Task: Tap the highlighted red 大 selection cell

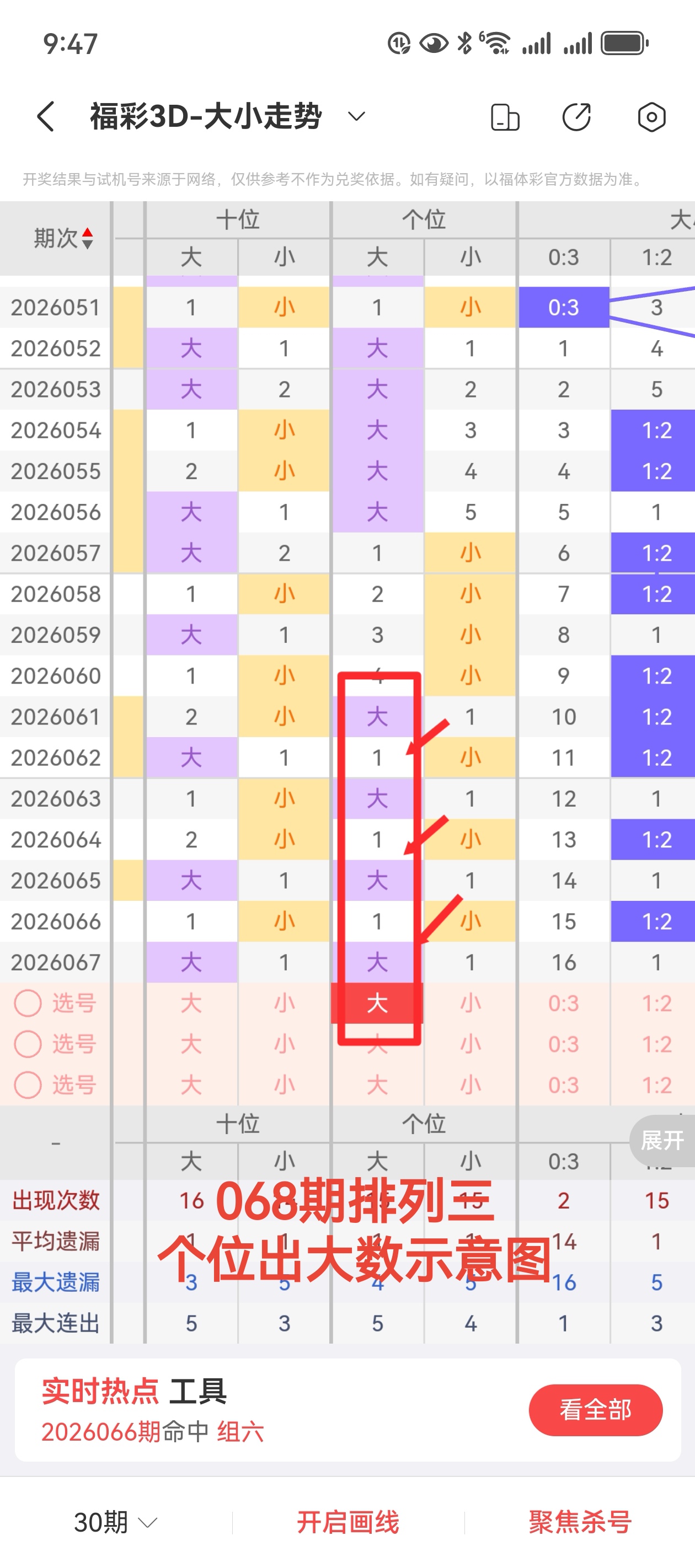Action: click(378, 1002)
